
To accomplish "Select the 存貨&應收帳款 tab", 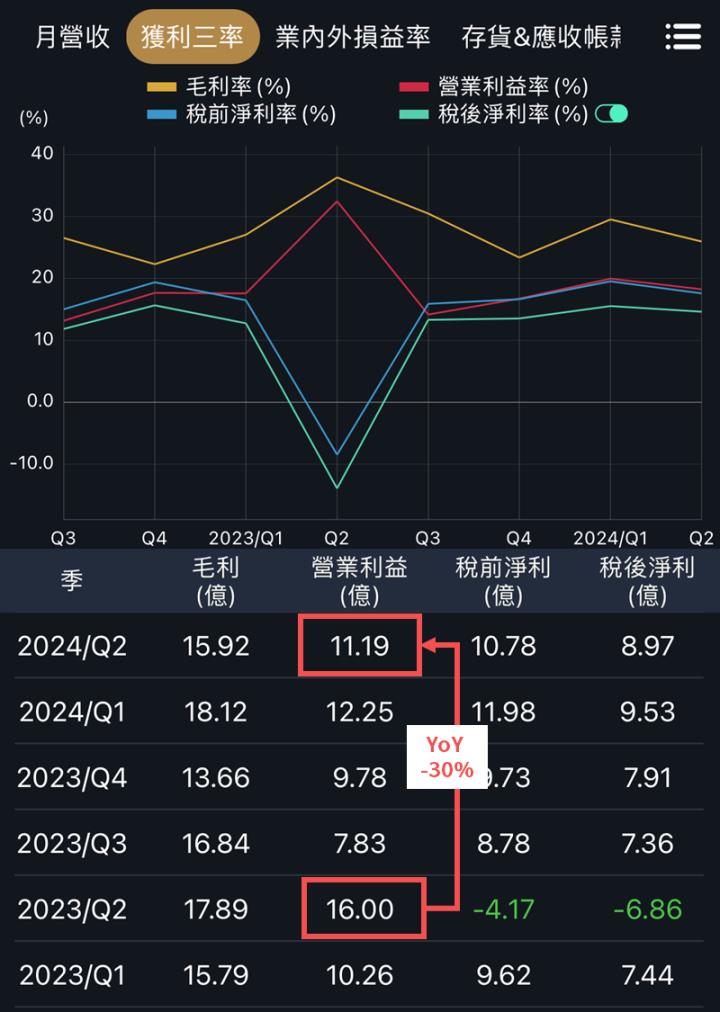I will click(546, 36).
